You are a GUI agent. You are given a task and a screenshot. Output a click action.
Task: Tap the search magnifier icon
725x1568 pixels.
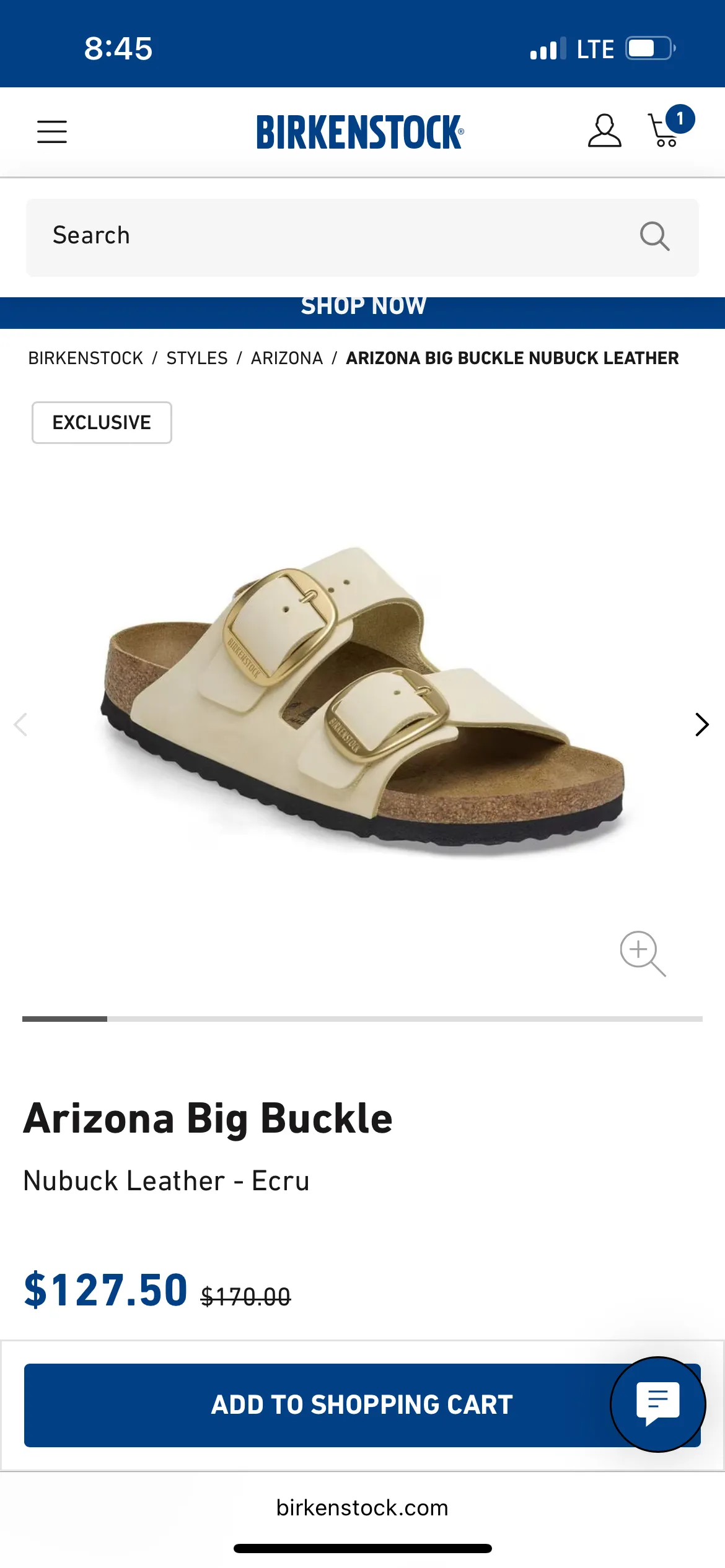(654, 237)
